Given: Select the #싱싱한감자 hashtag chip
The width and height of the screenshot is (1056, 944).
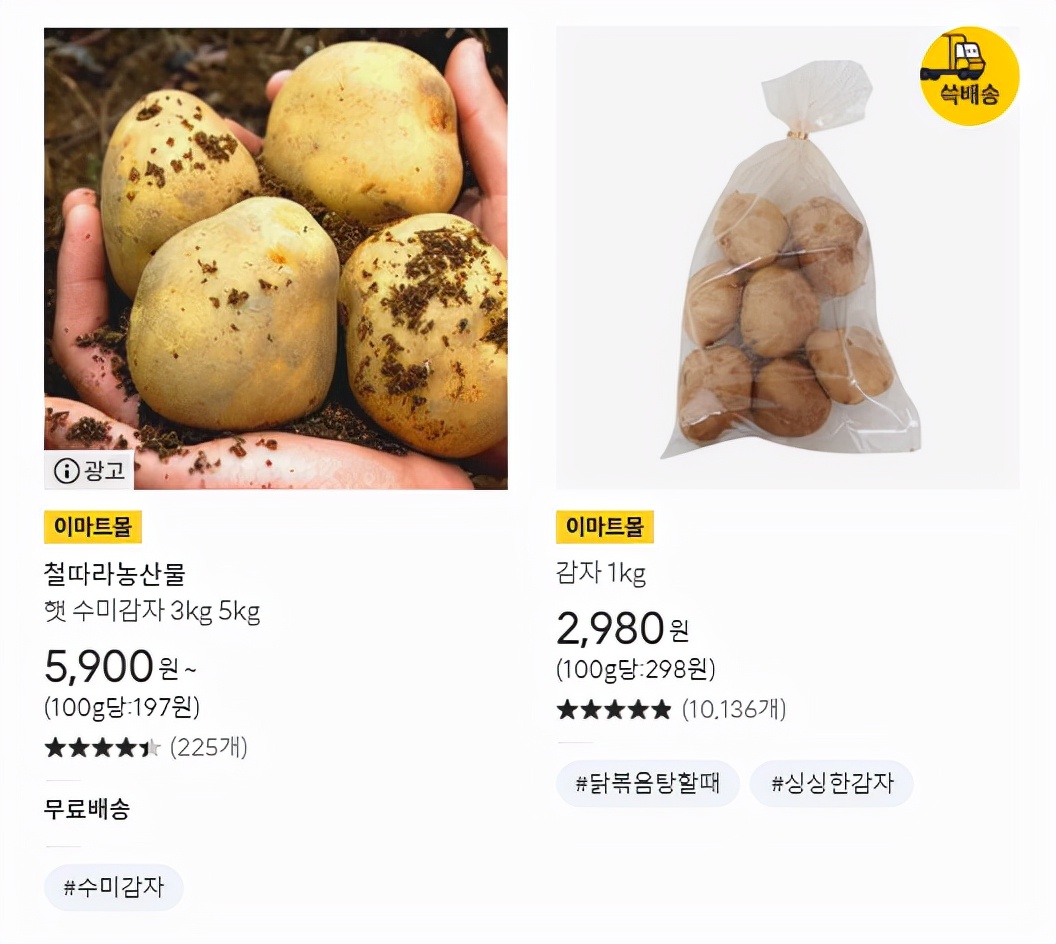Looking at the screenshot, I should 832,783.
